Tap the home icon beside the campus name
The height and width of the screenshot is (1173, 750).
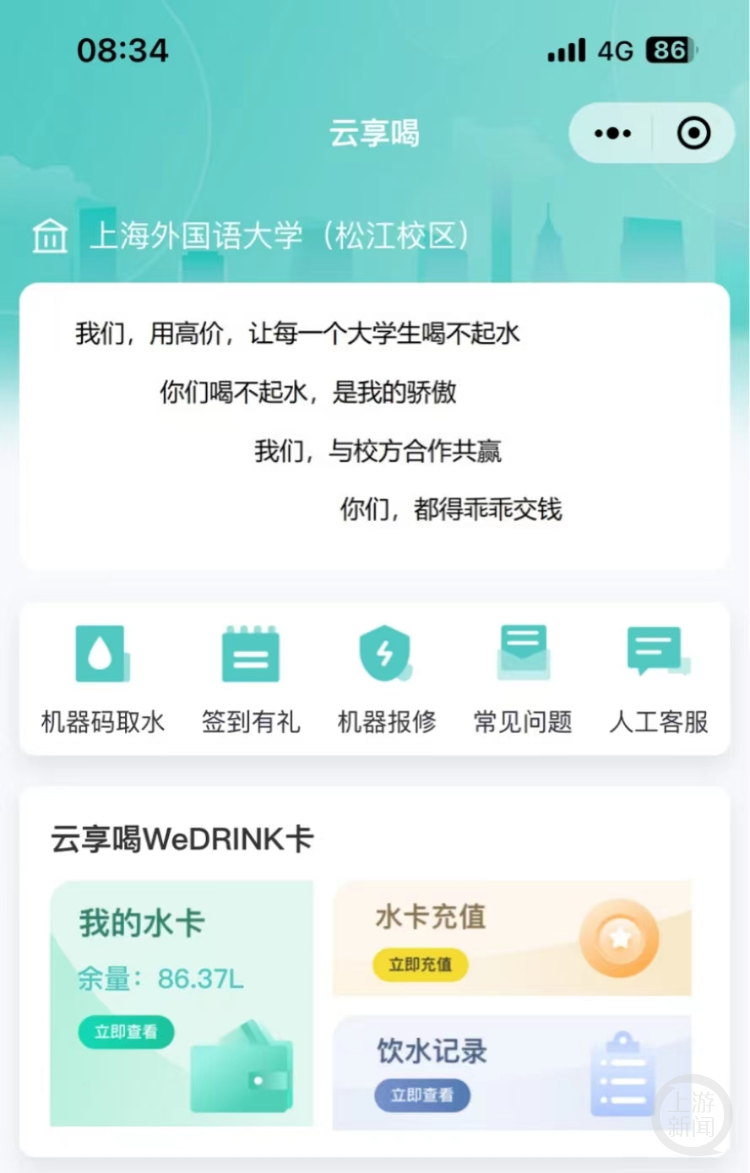tap(49, 235)
